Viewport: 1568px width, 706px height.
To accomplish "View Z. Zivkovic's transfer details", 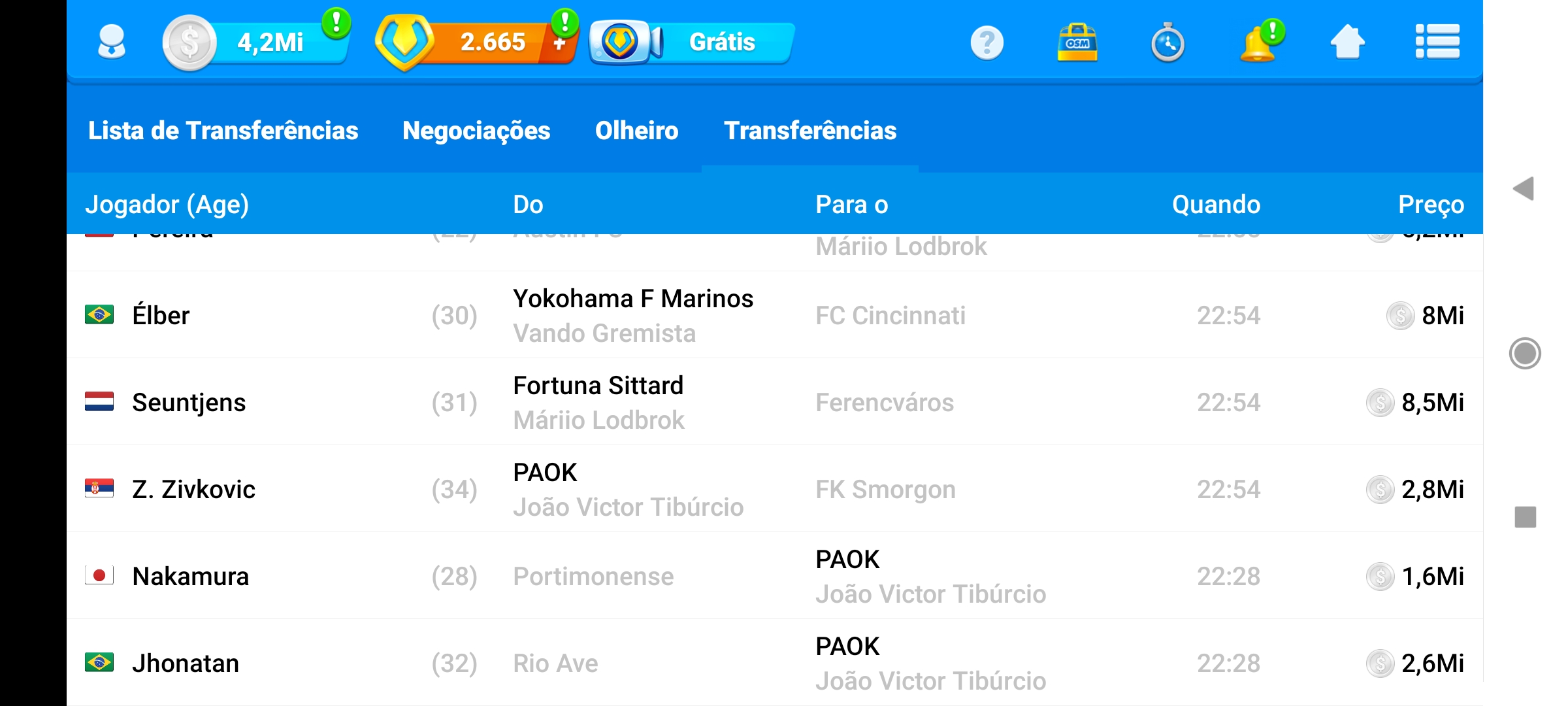I will pos(774,489).
